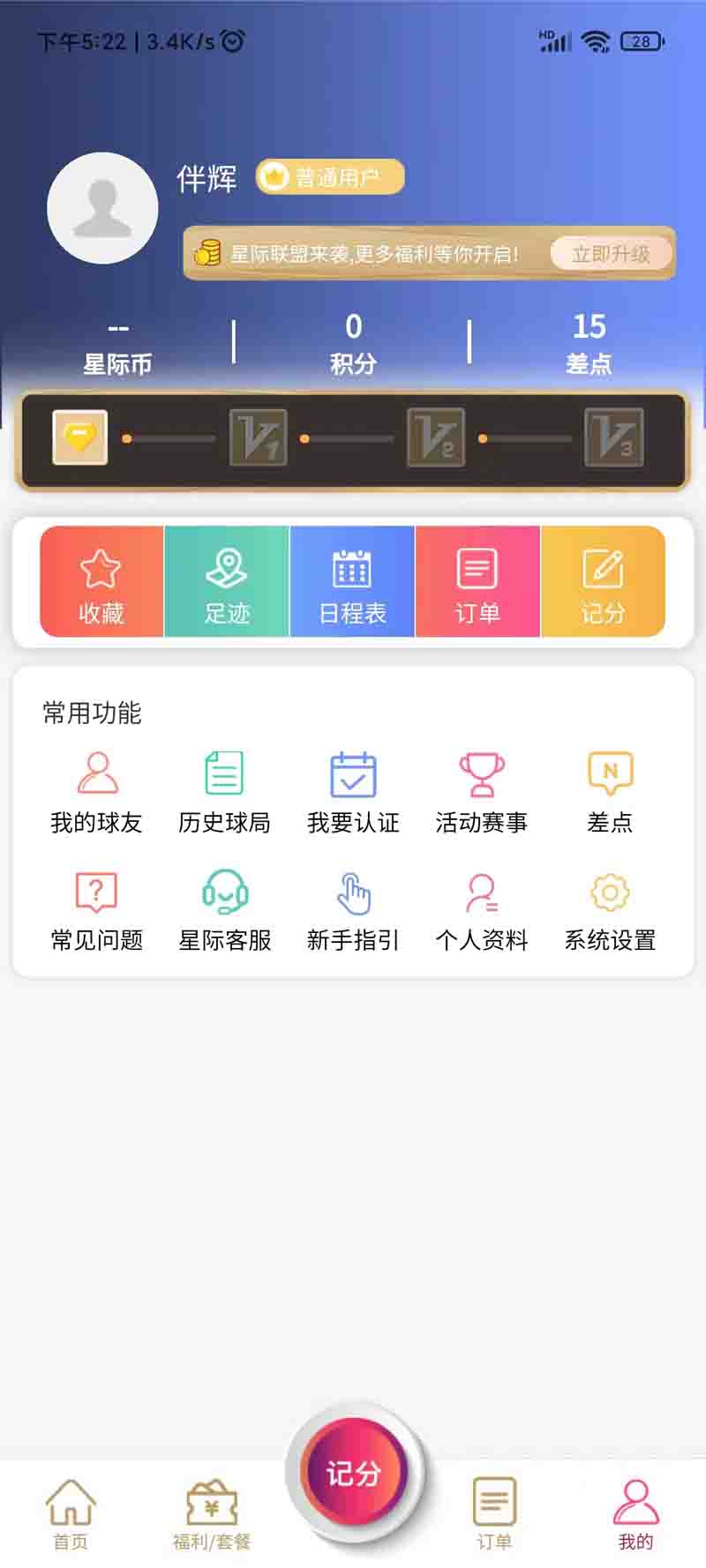
Task: Open 收藏 favorites
Action: coord(101,582)
